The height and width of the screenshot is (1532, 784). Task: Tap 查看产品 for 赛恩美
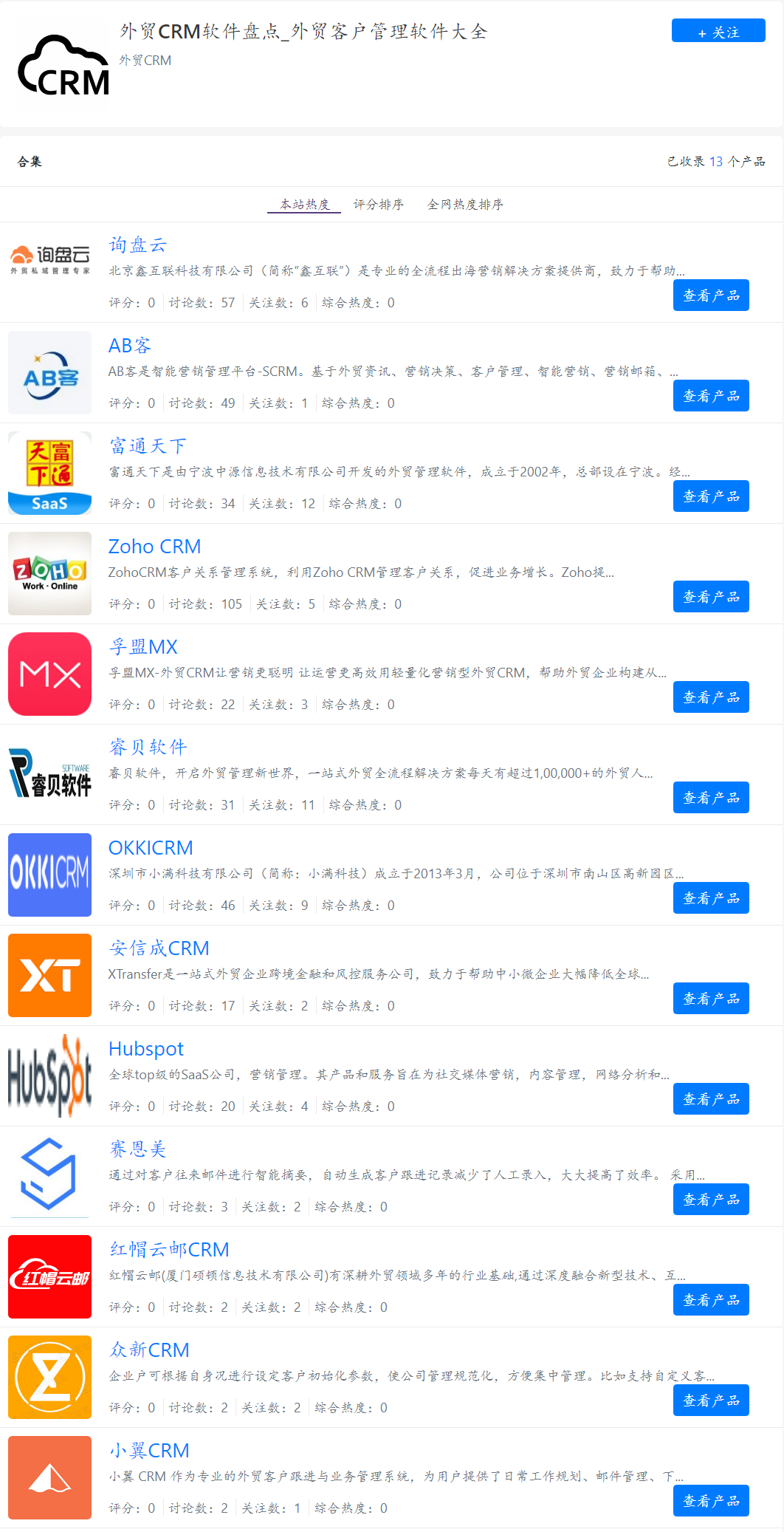(710, 1200)
